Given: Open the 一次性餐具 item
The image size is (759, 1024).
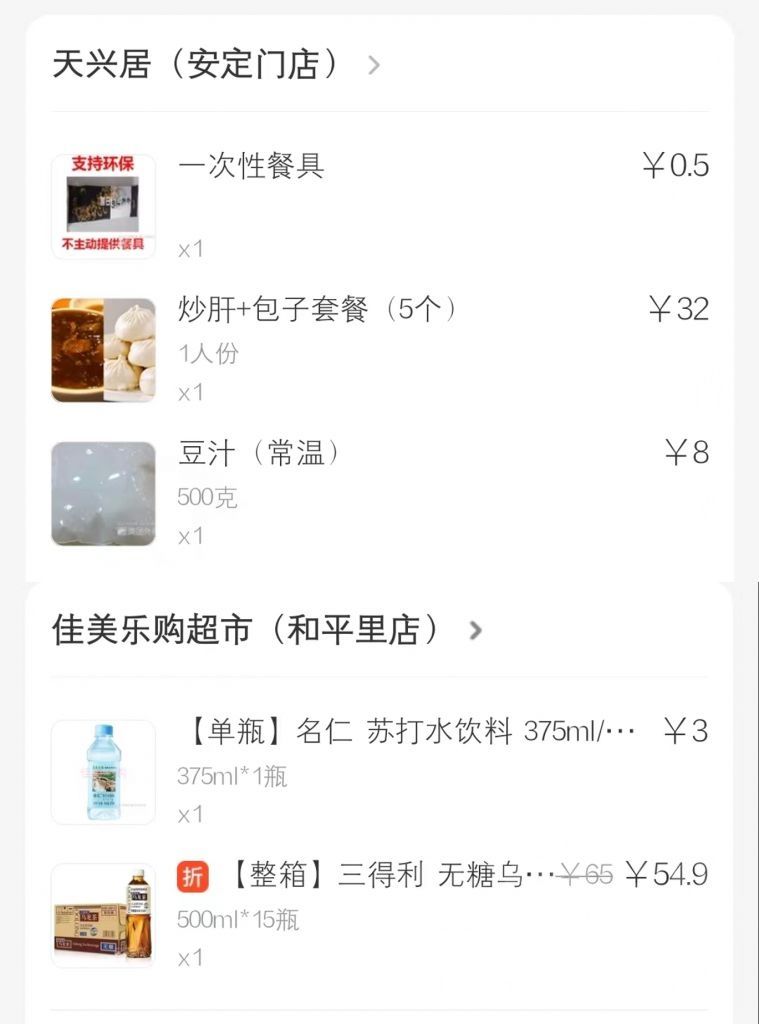Looking at the screenshot, I should (x=251, y=166).
